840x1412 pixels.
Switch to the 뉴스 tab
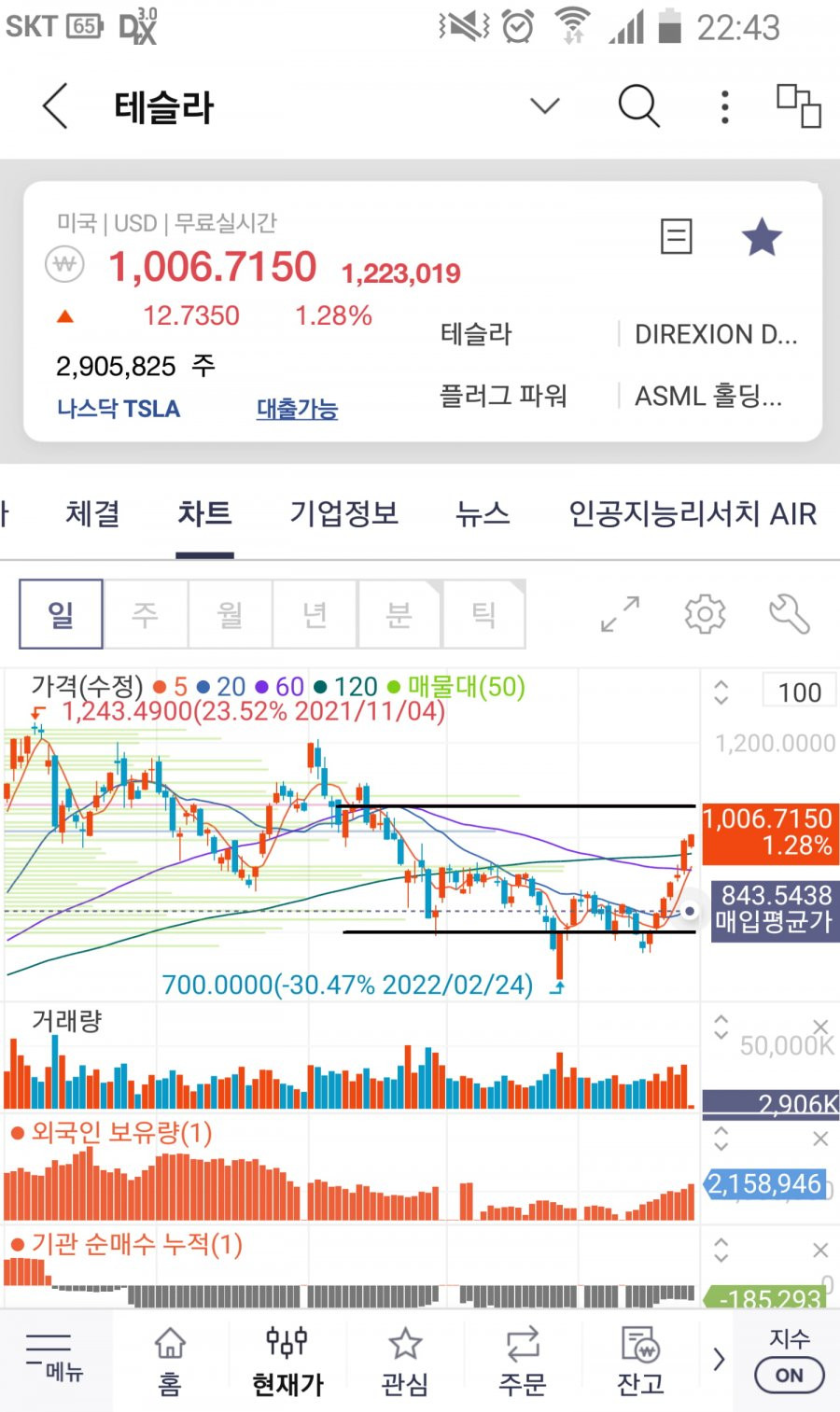point(483,513)
